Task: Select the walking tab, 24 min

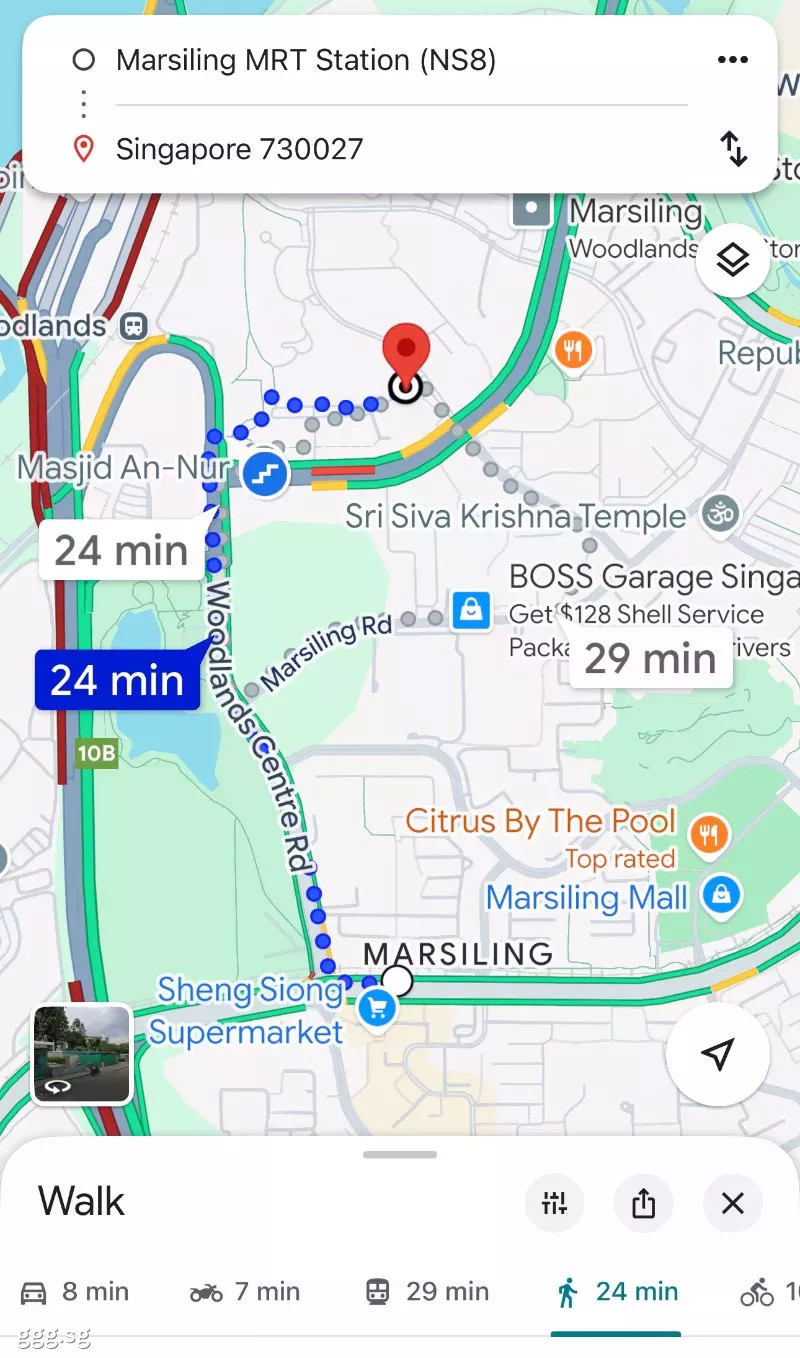Action: pos(616,1292)
